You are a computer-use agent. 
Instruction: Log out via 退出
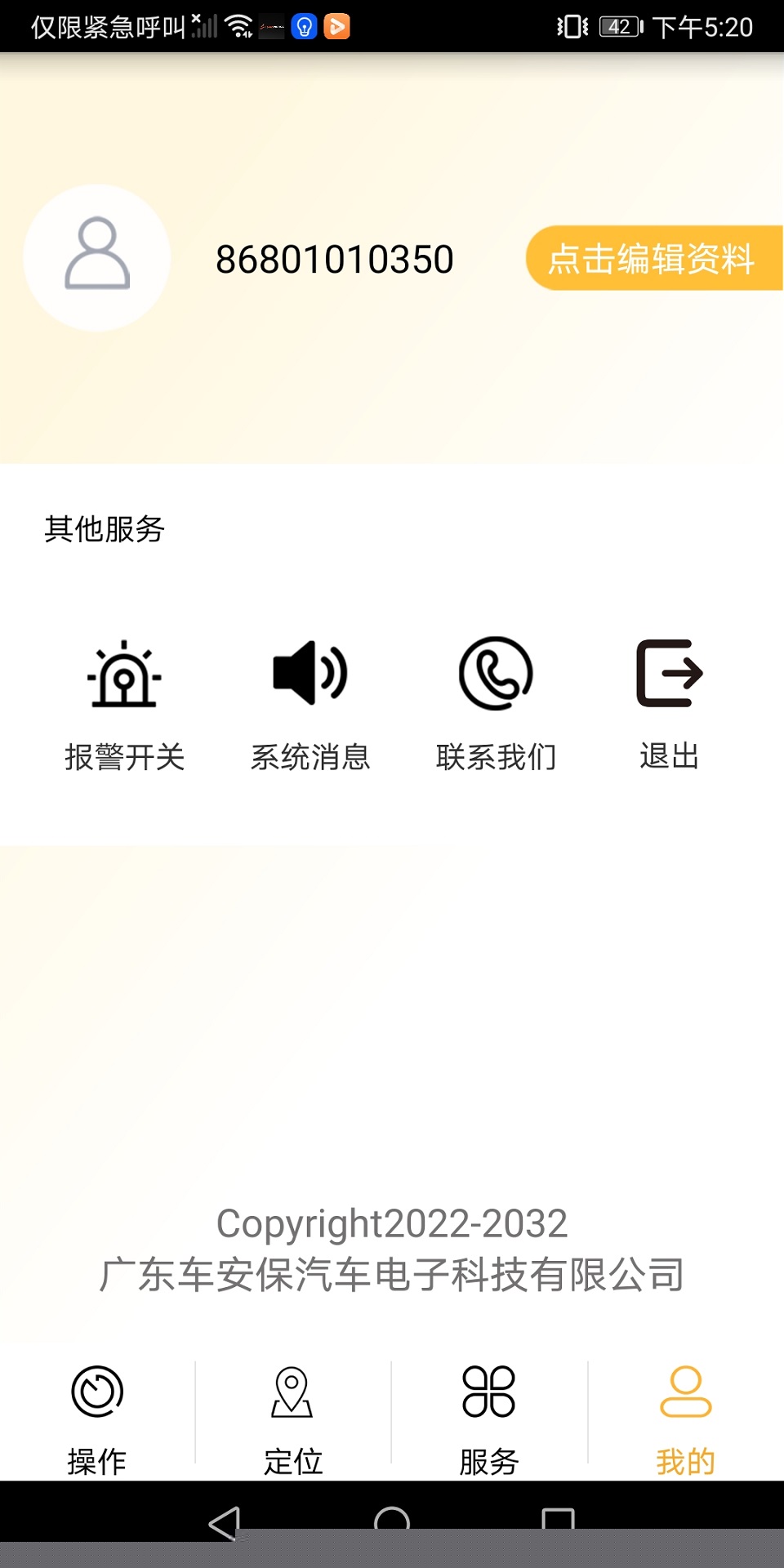(669, 704)
